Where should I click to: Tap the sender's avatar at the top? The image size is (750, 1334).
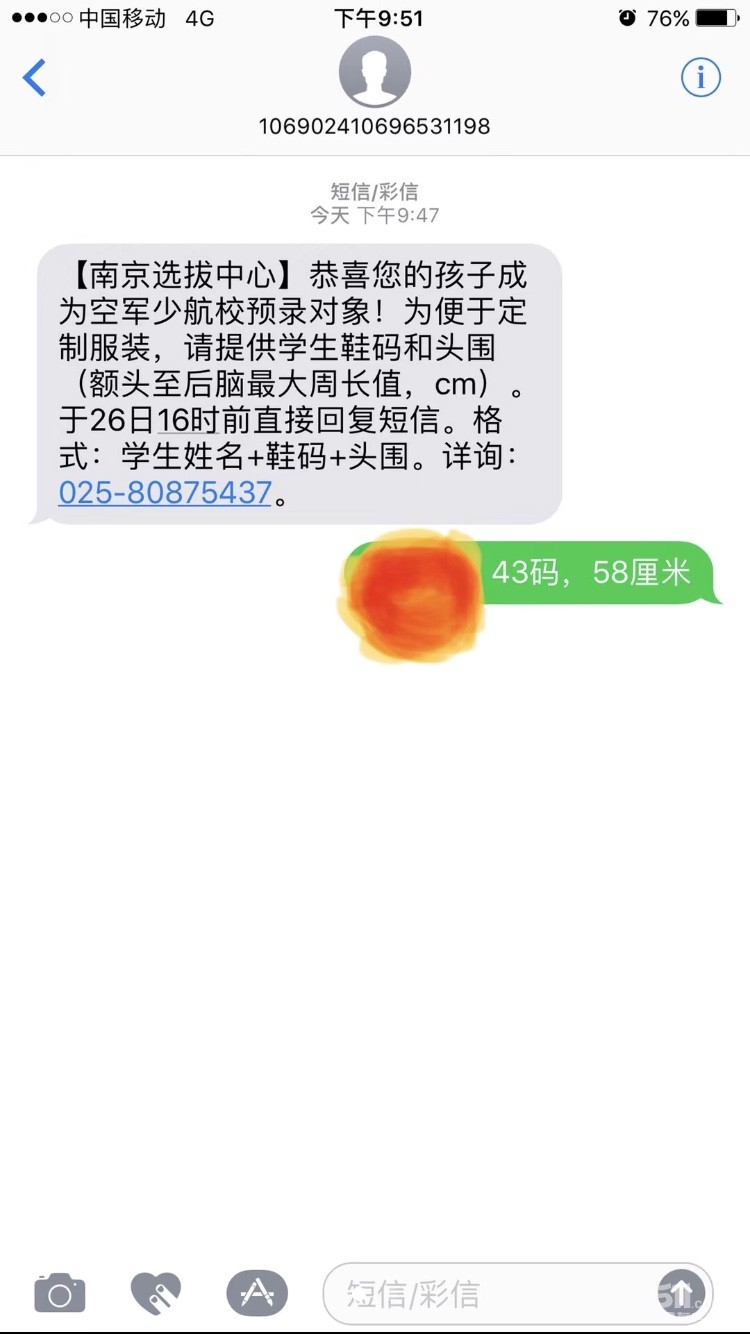tap(374, 72)
